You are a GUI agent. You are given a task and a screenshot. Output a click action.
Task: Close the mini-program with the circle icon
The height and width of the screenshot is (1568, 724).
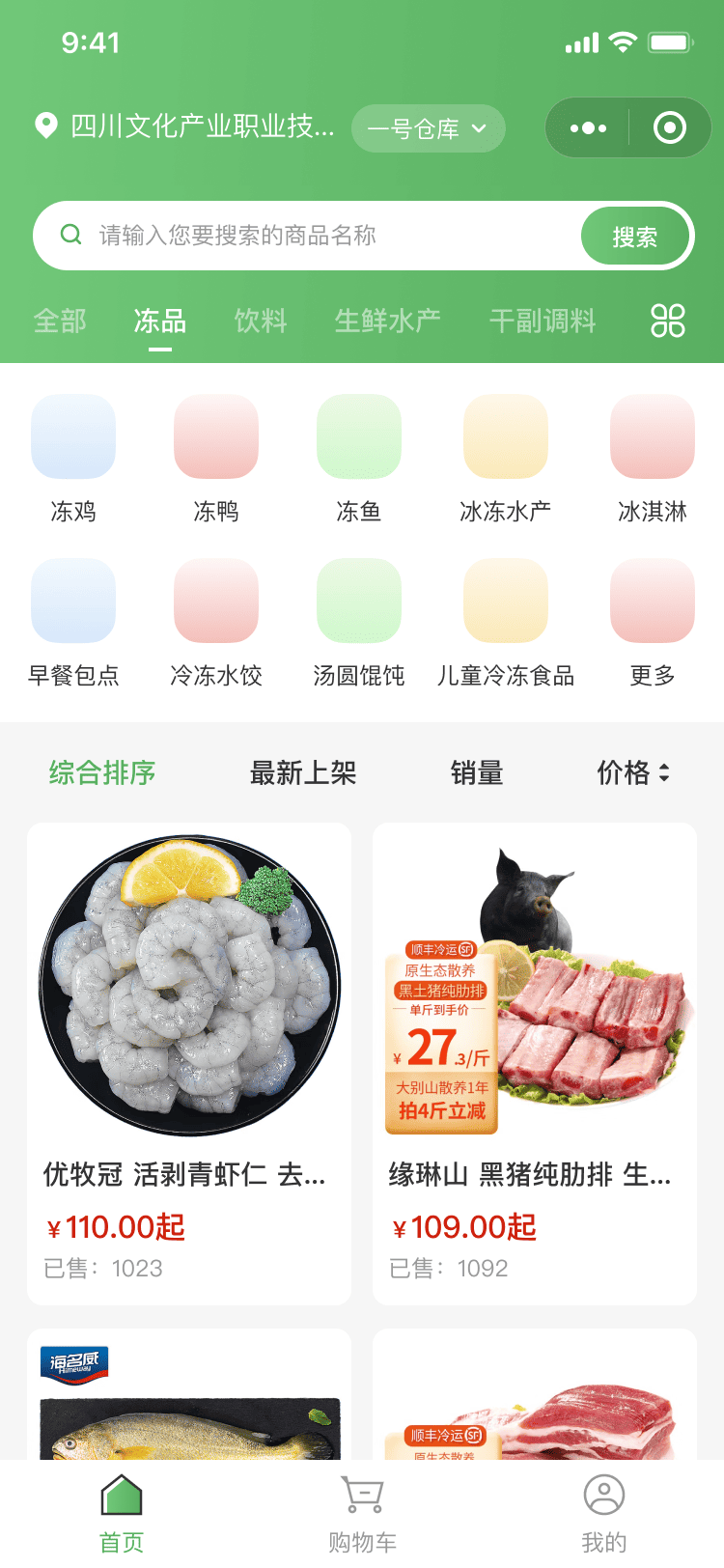tap(669, 127)
